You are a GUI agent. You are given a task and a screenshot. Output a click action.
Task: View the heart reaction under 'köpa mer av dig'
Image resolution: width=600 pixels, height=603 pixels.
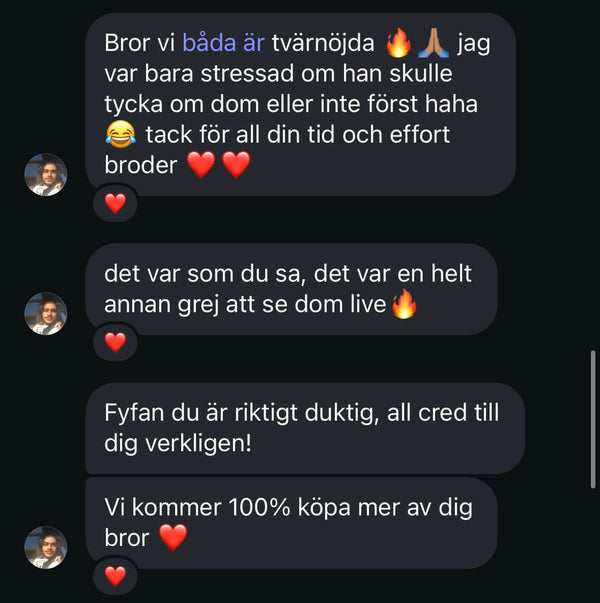point(115,576)
